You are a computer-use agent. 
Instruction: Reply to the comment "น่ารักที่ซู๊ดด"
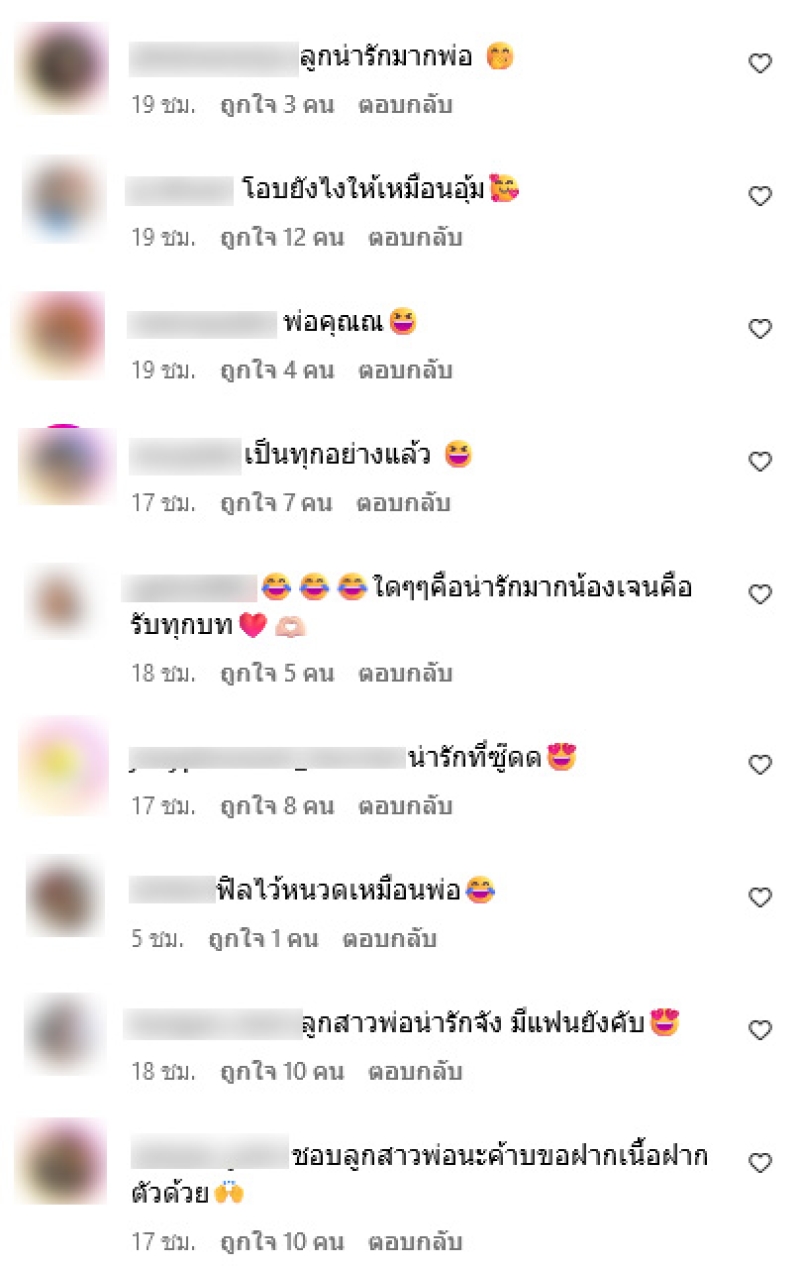click(404, 806)
